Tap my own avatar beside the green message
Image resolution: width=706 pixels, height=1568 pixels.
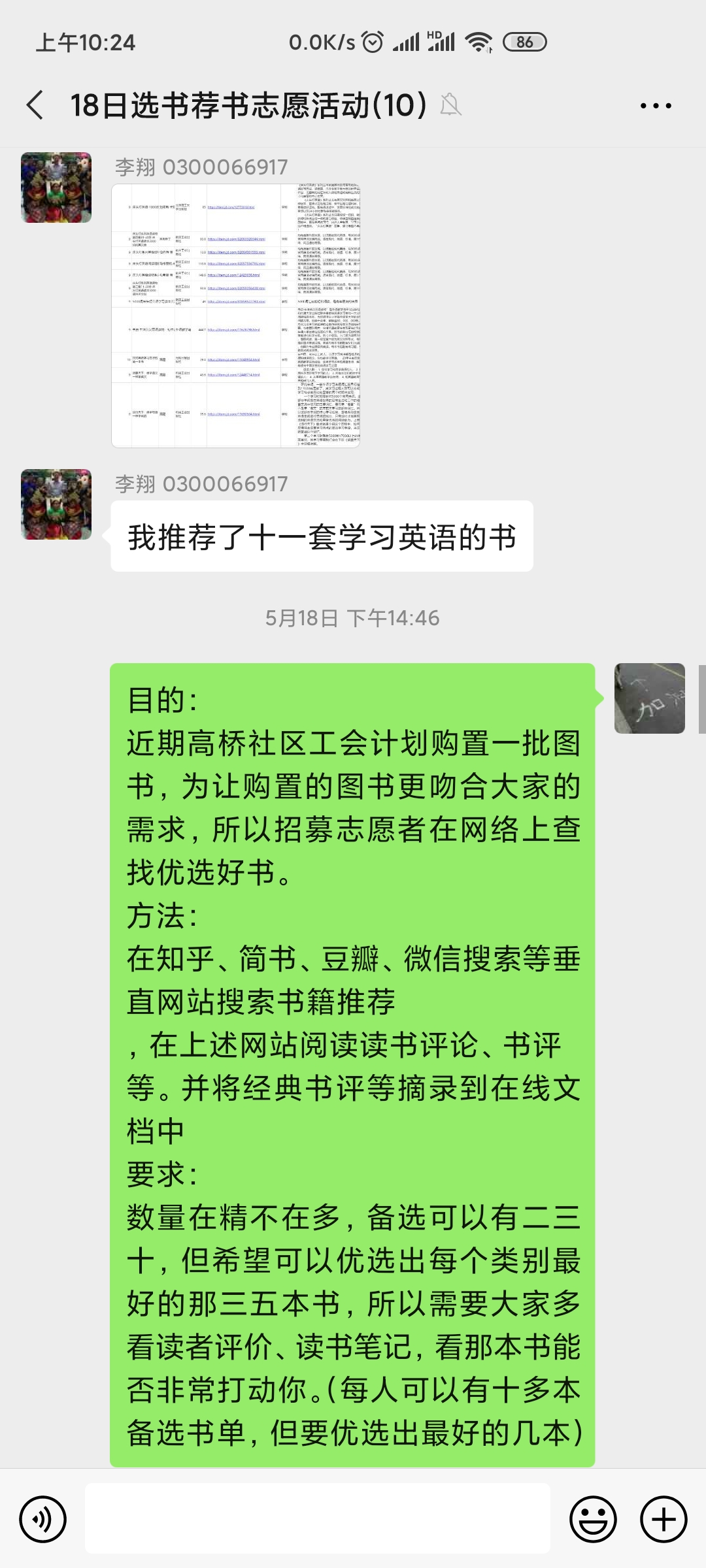[649, 698]
